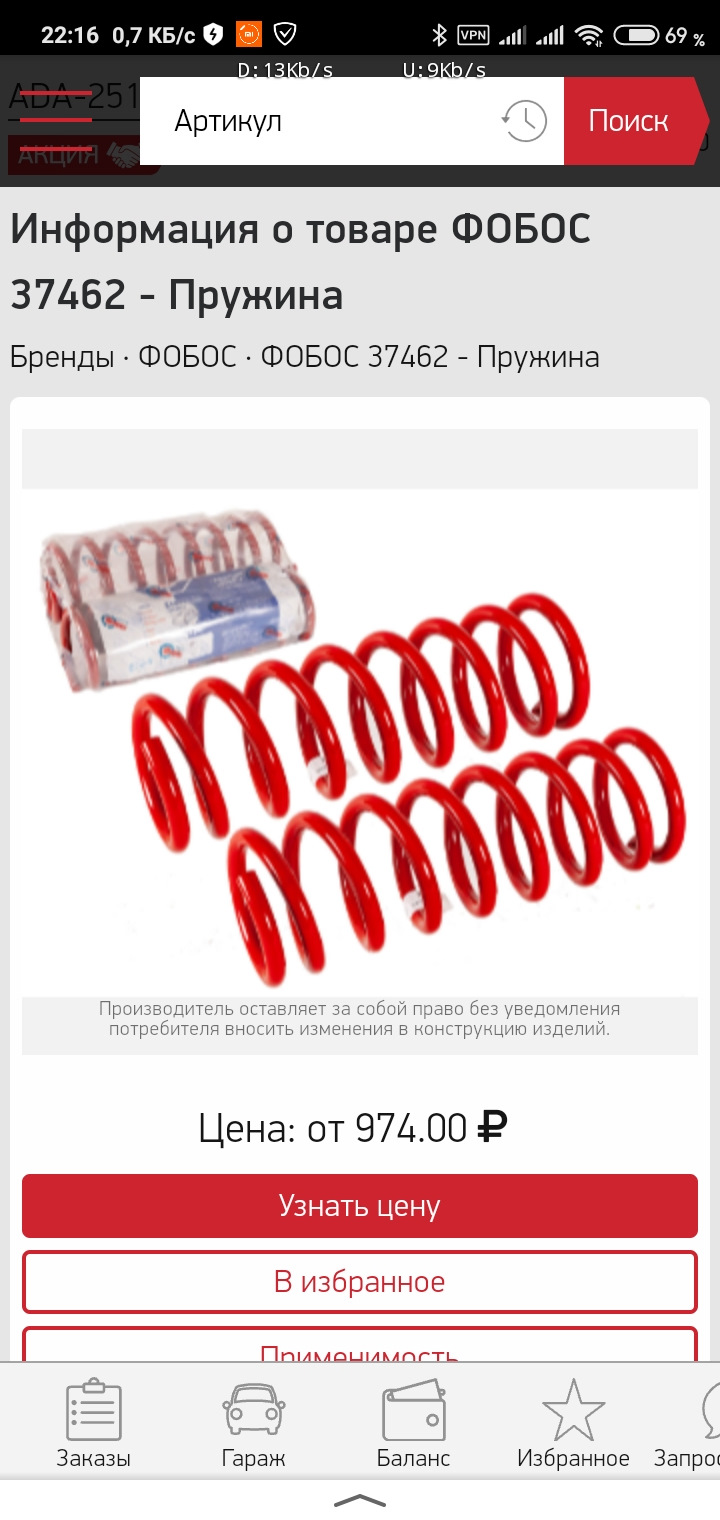Image resolution: width=720 pixels, height=1520 pixels.
Task: Add the spring to В избранное
Action: click(x=360, y=1282)
